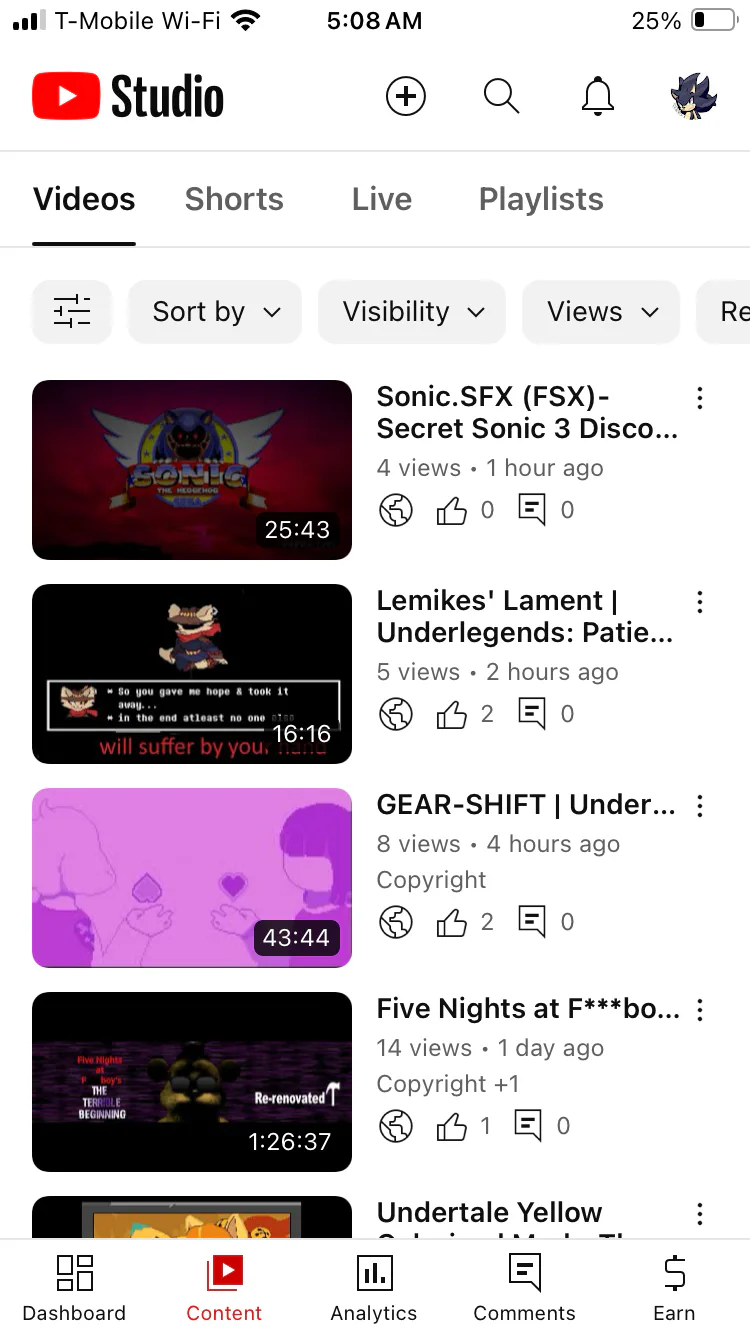
Task: Expand the Visibility filter chip
Action: point(412,312)
